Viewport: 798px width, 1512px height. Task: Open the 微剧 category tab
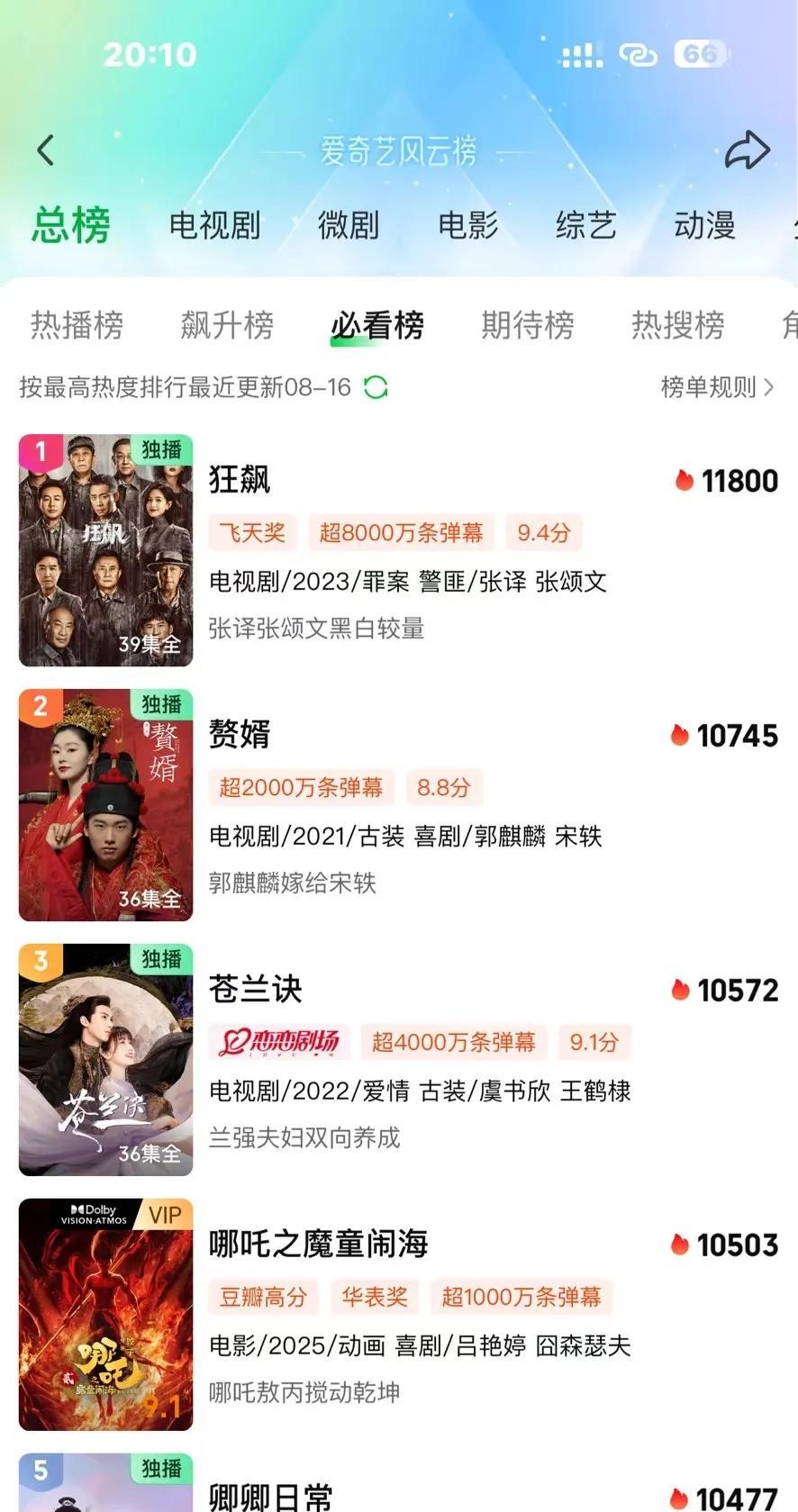pos(349,225)
